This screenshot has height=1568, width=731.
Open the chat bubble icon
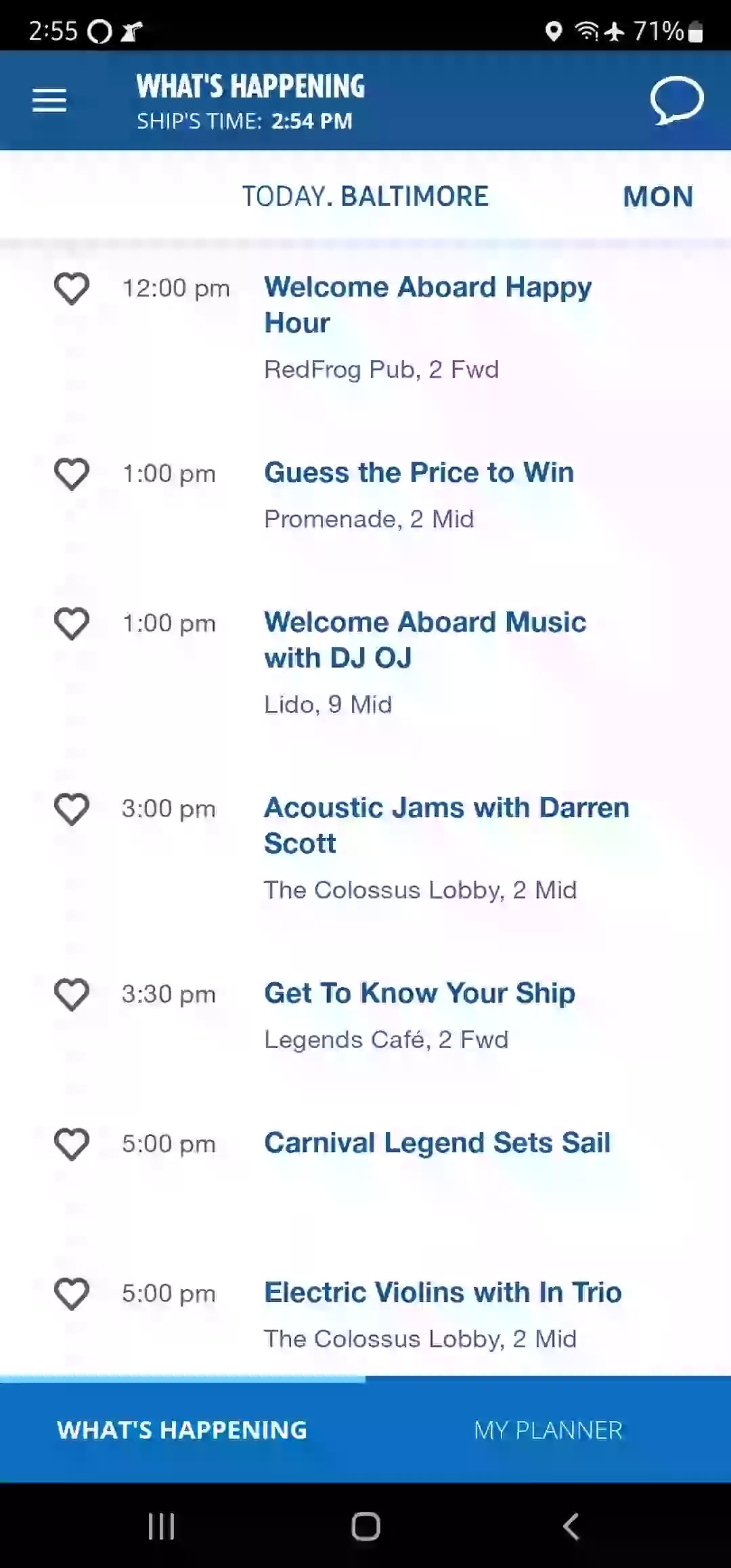pos(677,100)
